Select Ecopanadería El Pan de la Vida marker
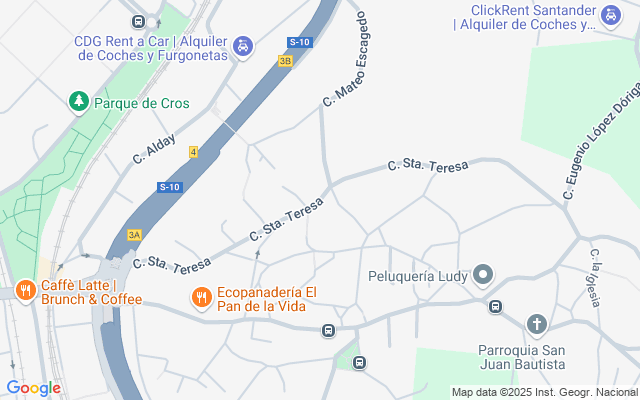The image size is (640, 400). coord(201,298)
